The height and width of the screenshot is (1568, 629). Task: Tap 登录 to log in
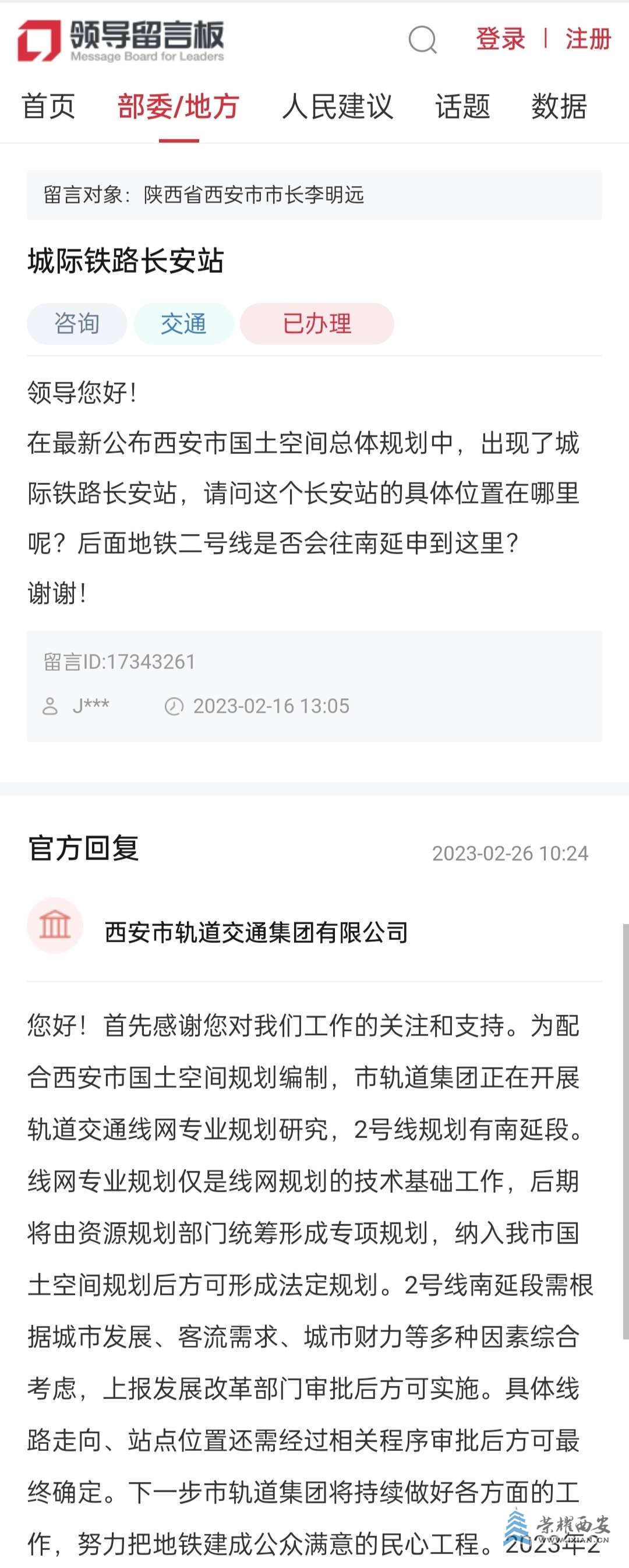tap(500, 39)
